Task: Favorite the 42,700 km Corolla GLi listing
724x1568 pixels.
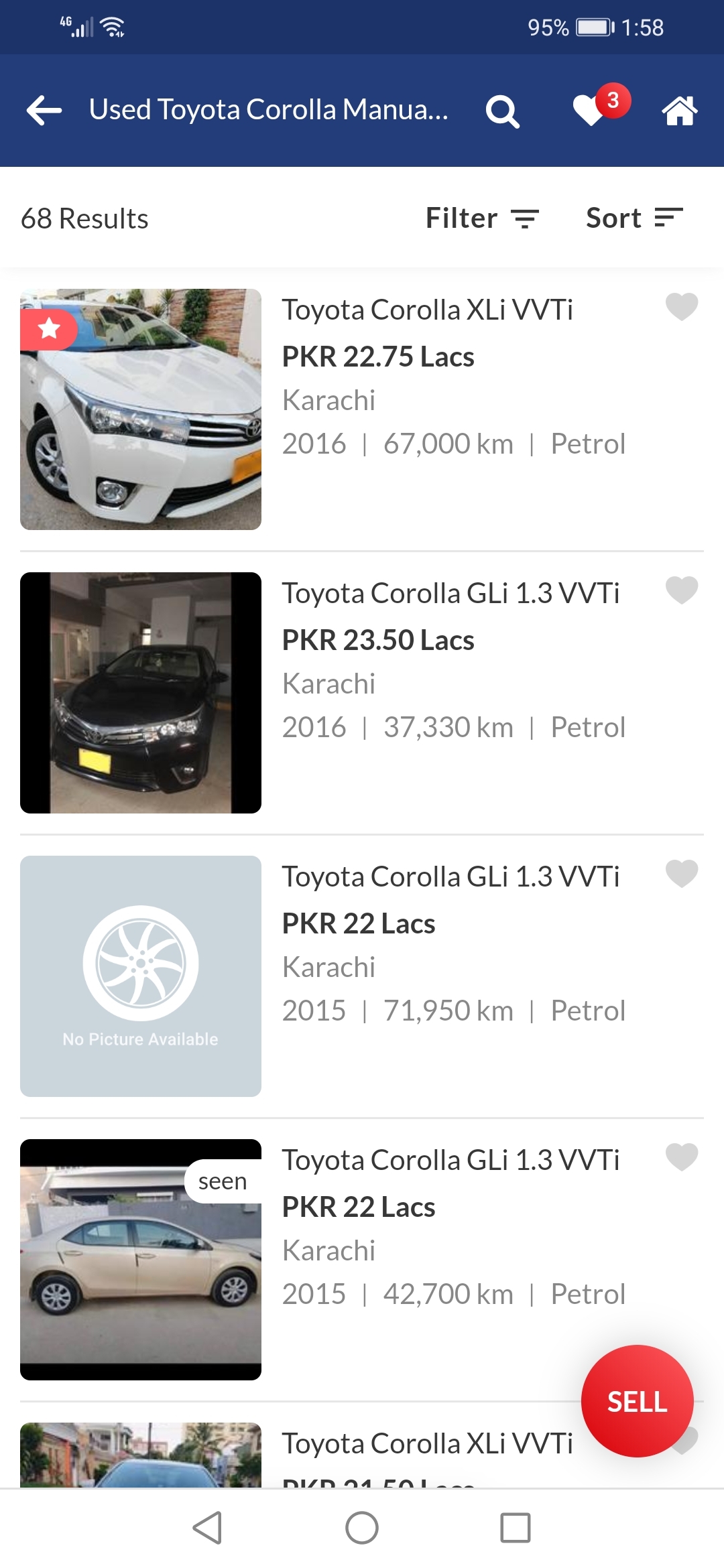Action: tap(682, 1157)
